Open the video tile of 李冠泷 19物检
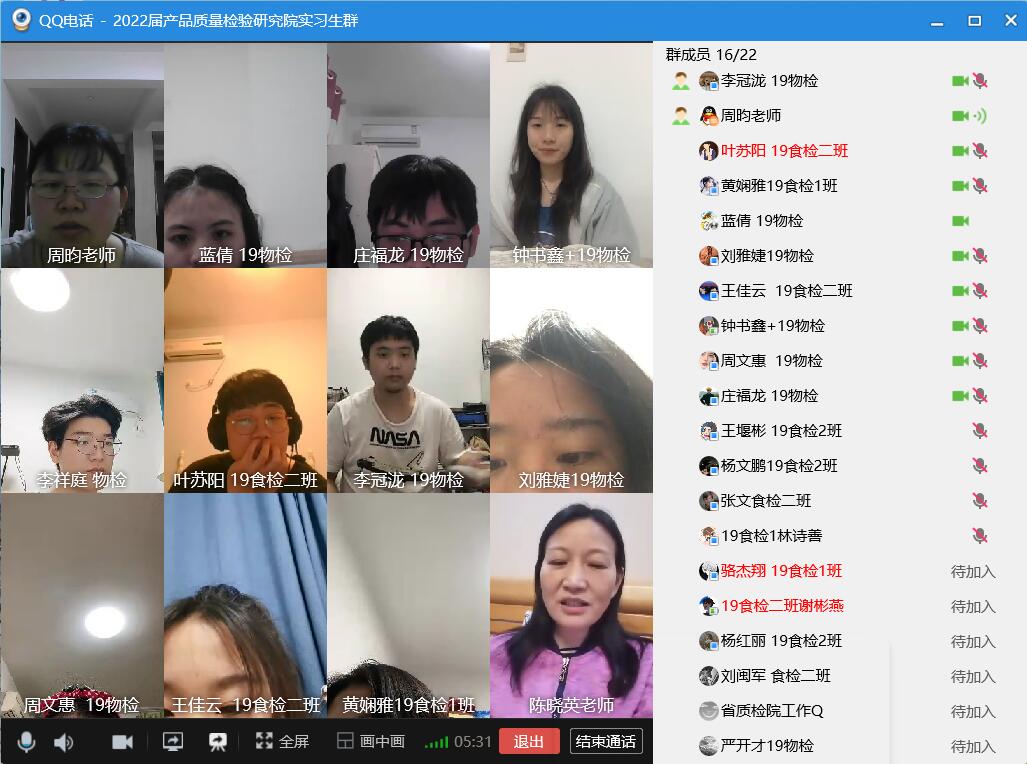Image resolution: width=1027 pixels, height=764 pixels. pyautogui.click(x=408, y=380)
